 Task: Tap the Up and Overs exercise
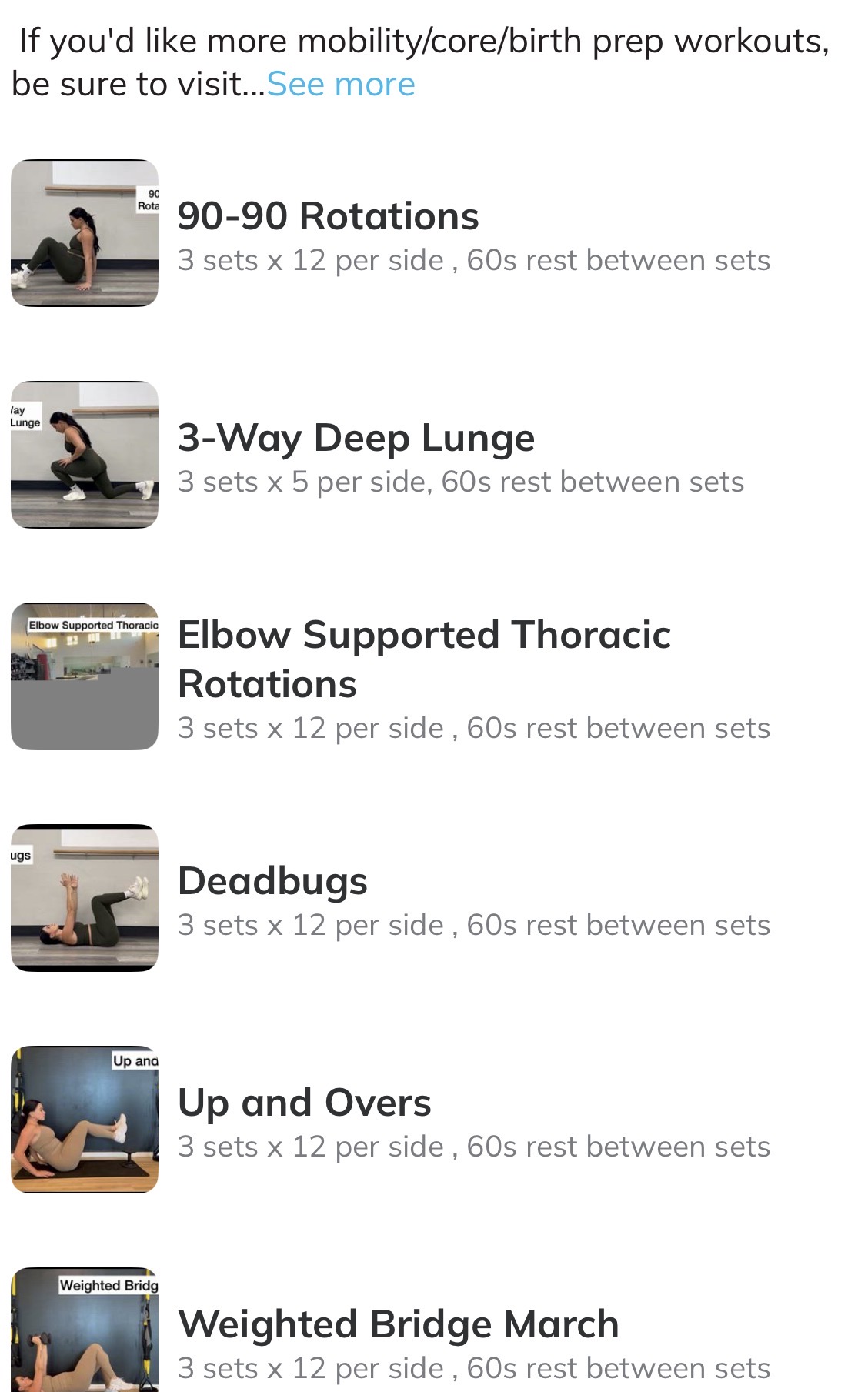pos(304,1103)
